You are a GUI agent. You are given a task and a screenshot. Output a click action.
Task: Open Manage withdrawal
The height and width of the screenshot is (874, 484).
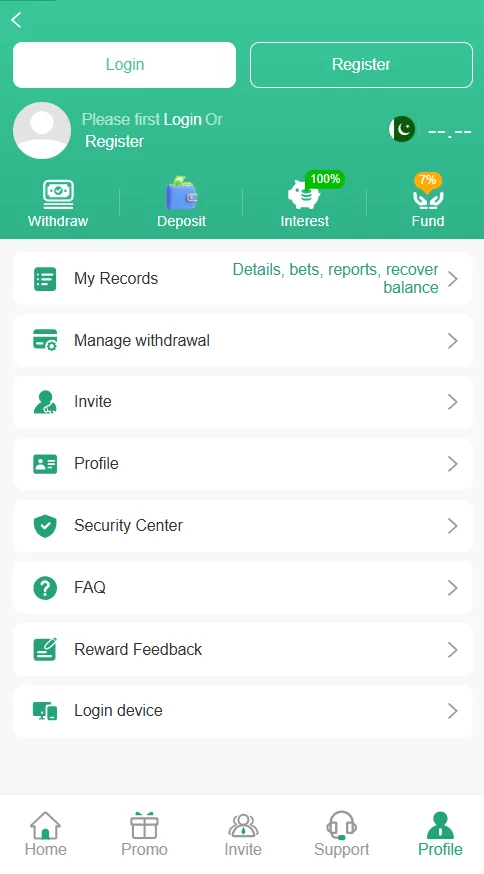point(243,341)
